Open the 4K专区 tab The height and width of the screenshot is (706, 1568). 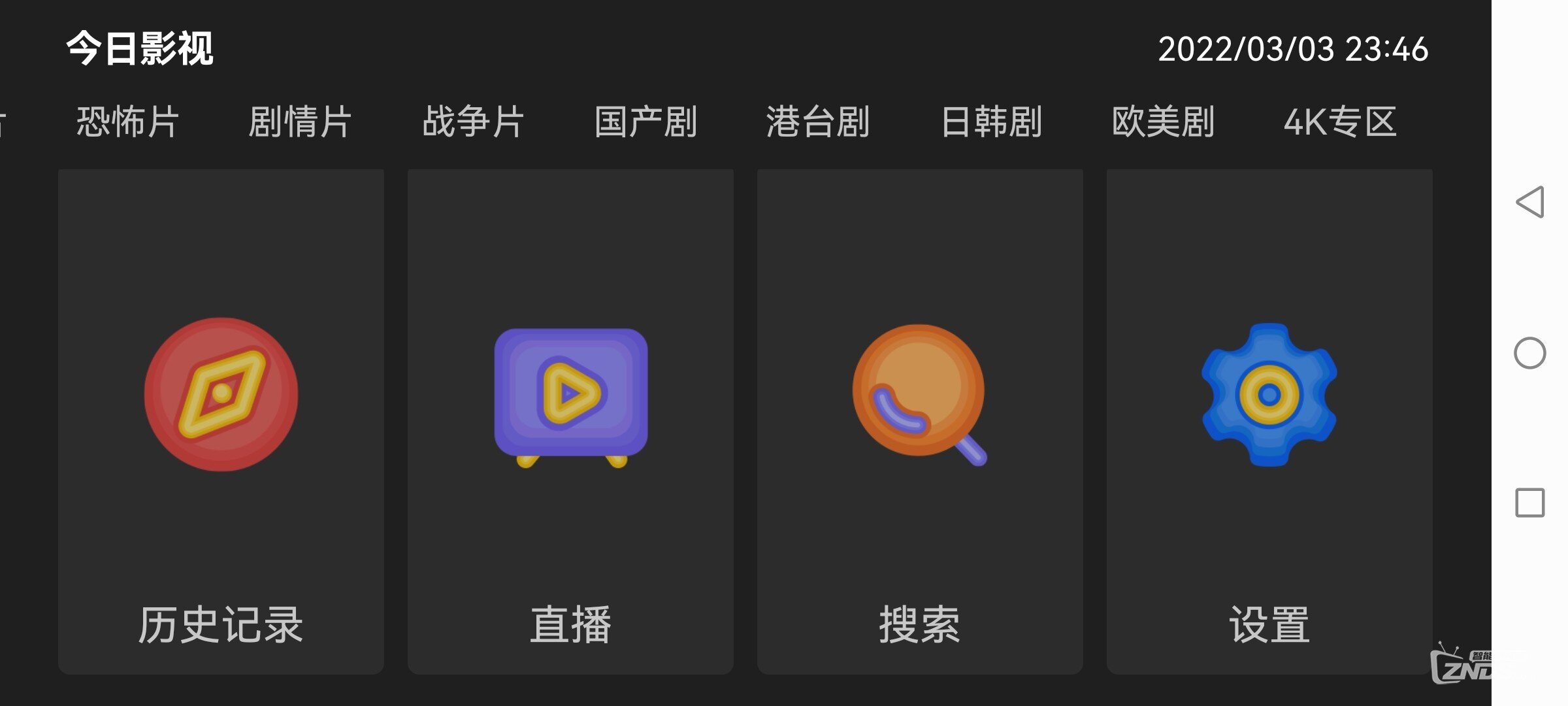1339,122
